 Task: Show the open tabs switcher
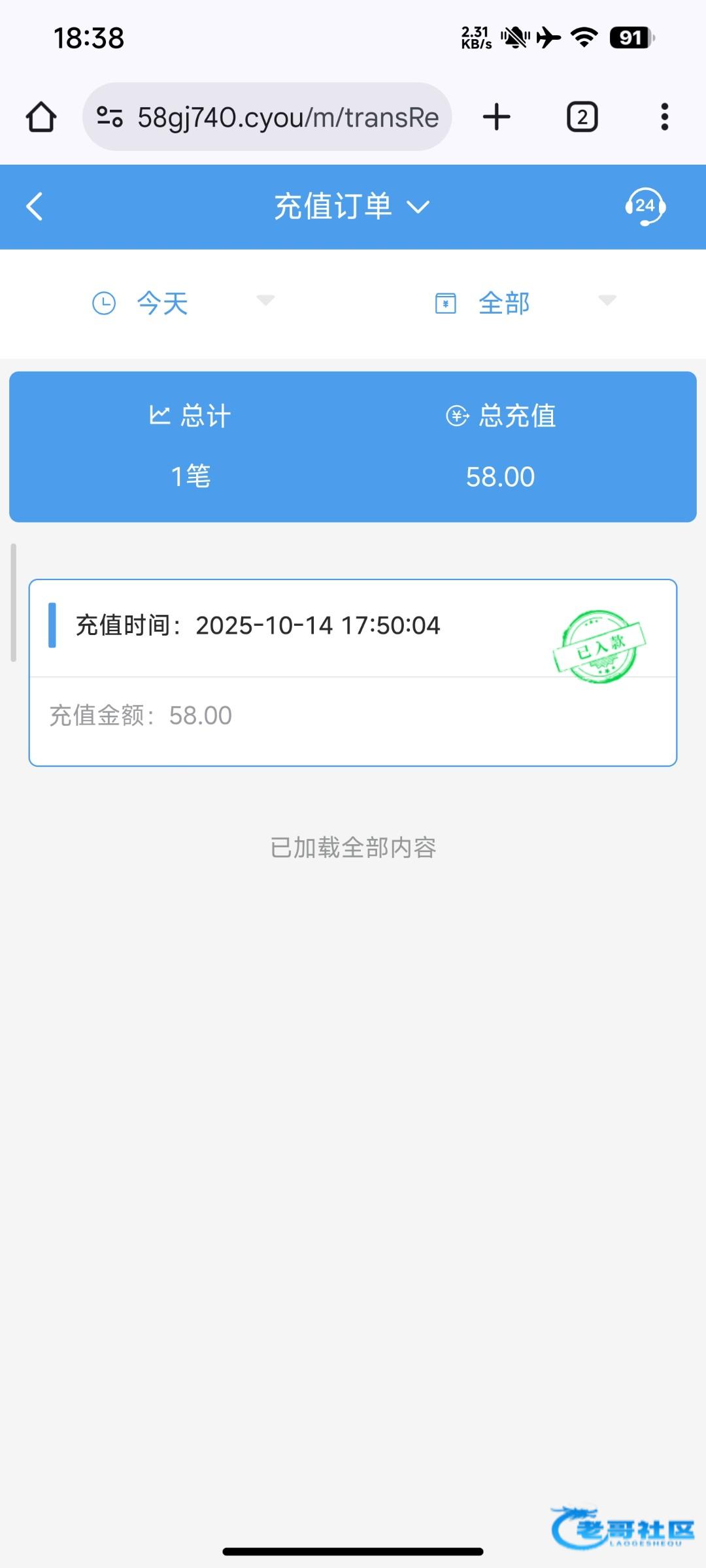point(582,118)
